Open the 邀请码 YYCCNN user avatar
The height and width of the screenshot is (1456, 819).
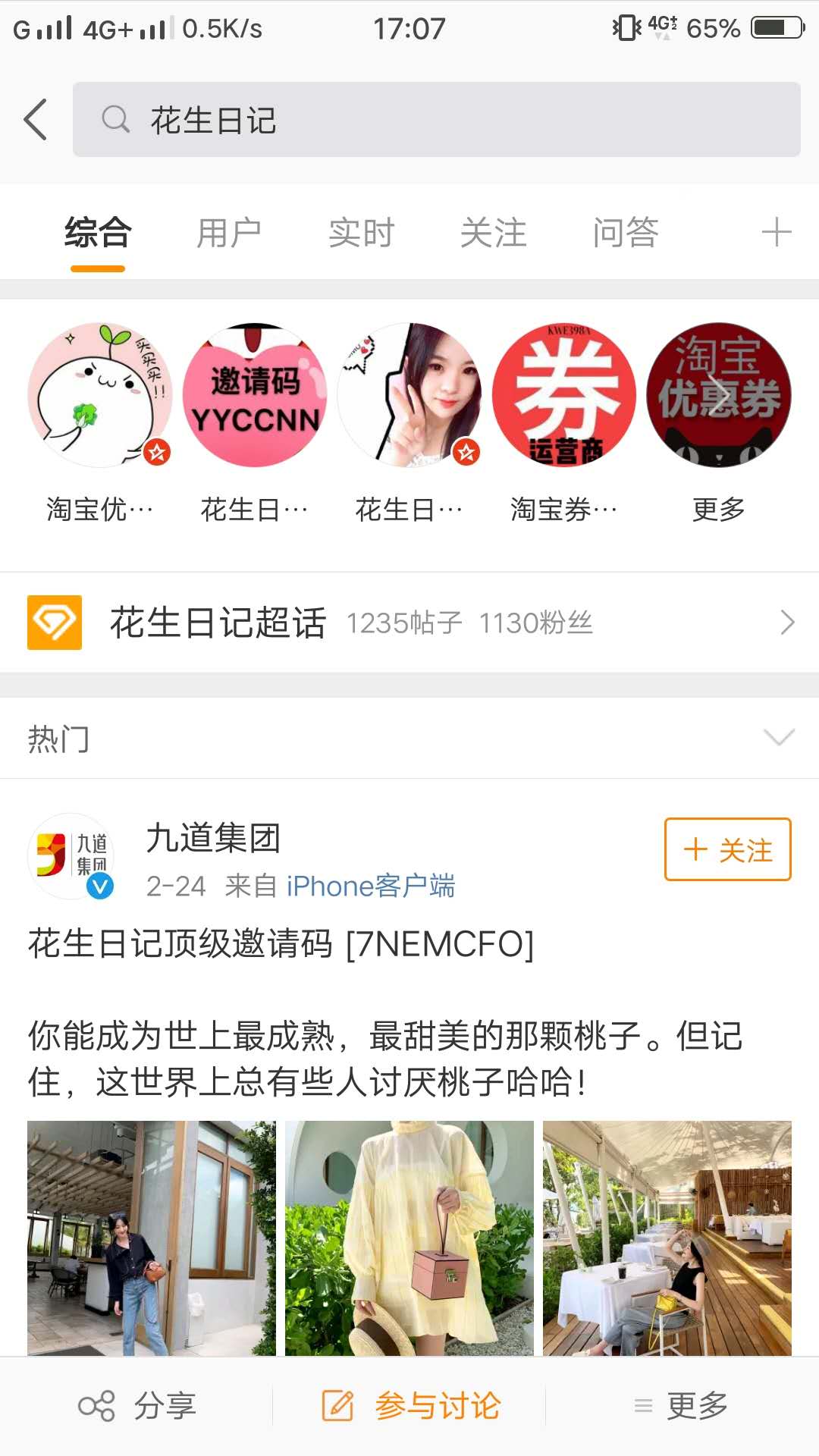pos(255,396)
